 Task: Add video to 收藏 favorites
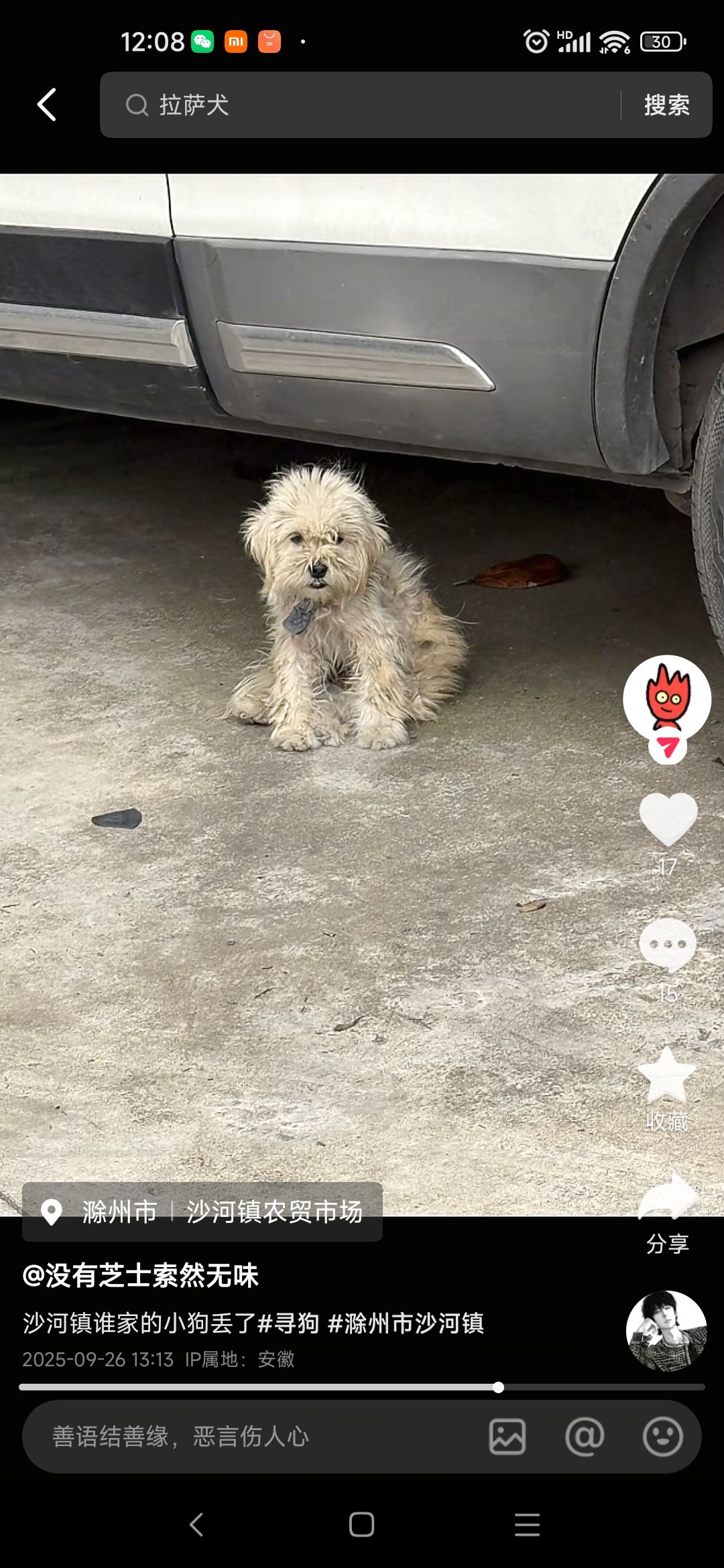(667, 1075)
